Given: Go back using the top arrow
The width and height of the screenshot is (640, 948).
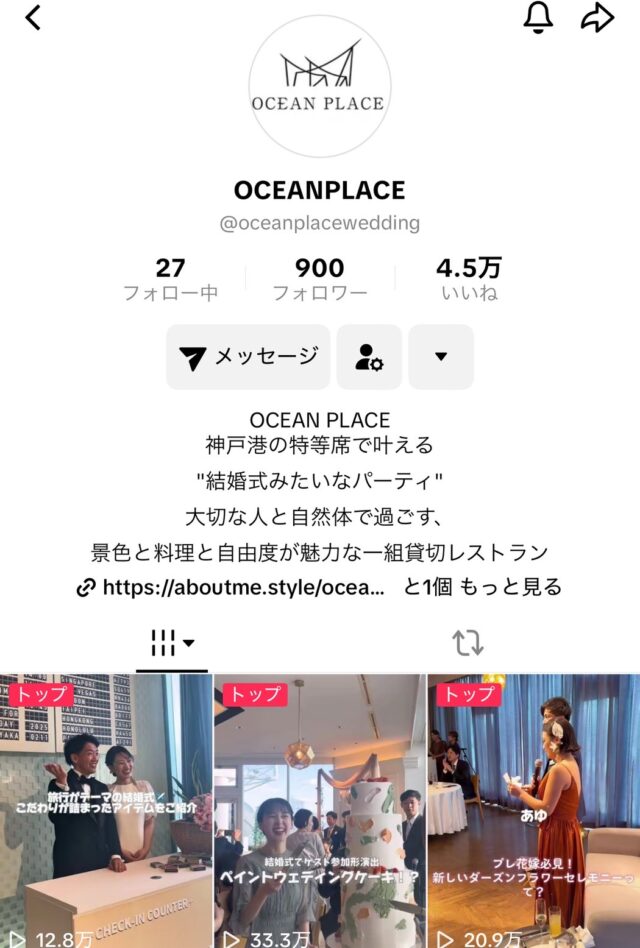Looking at the screenshot, I should 34,17.
